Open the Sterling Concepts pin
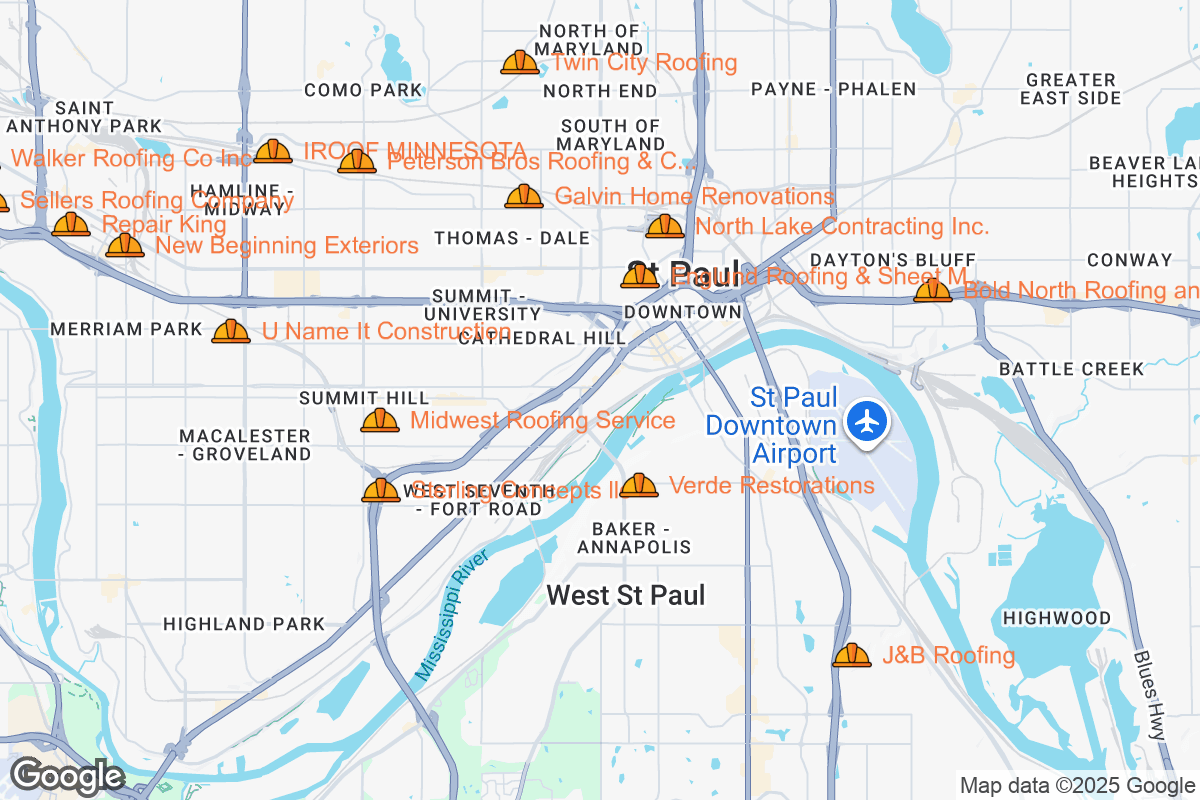 point(381,491)
